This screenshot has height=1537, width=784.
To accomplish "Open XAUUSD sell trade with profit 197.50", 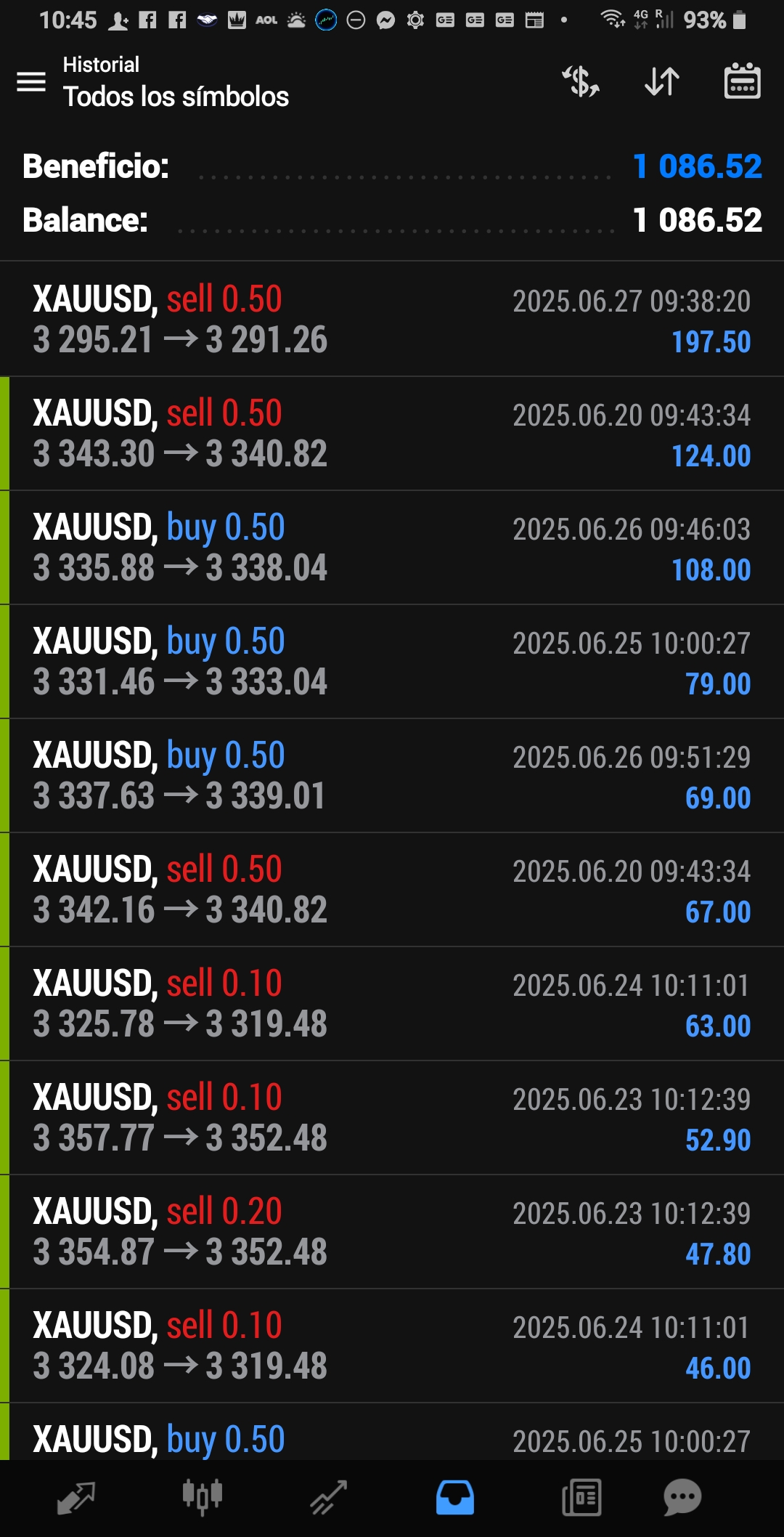I will (x=392, y=319).
